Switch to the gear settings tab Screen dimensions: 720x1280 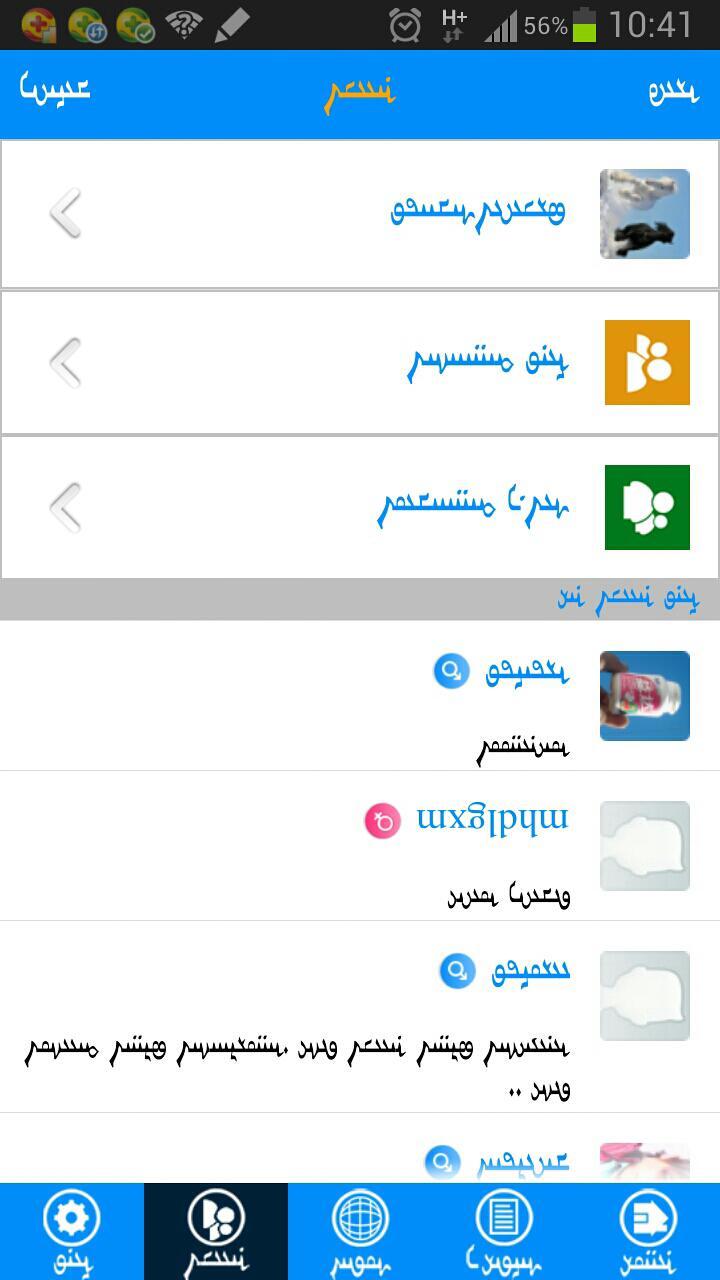coord(71,1231)
